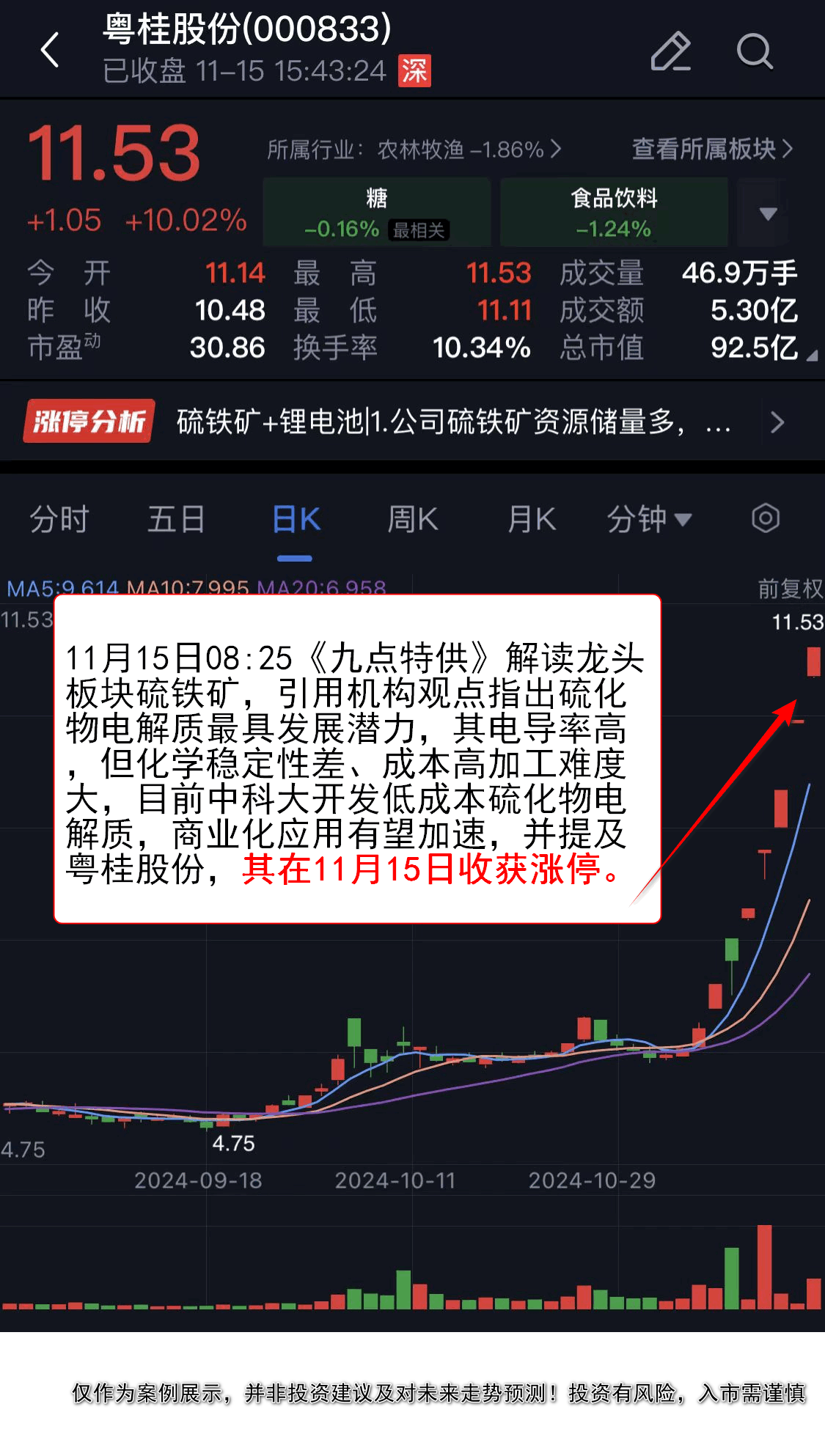Switch to the 分时 chart tab
The height and width of the screenshot is (1456, 825).
coord(59,519)
